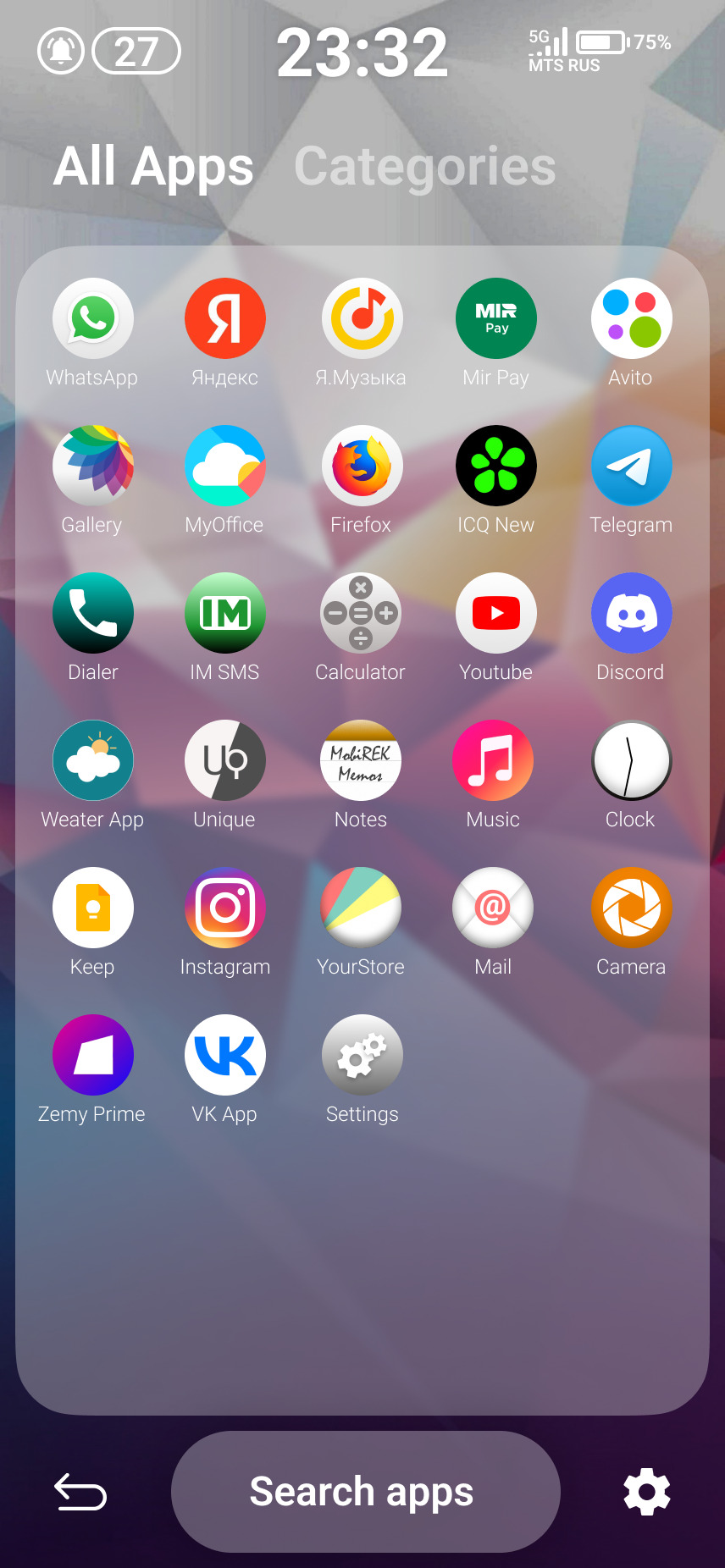The height and width of the screenshot is (1568, 725).
Task: Launch Instagram
Action: 225,908
